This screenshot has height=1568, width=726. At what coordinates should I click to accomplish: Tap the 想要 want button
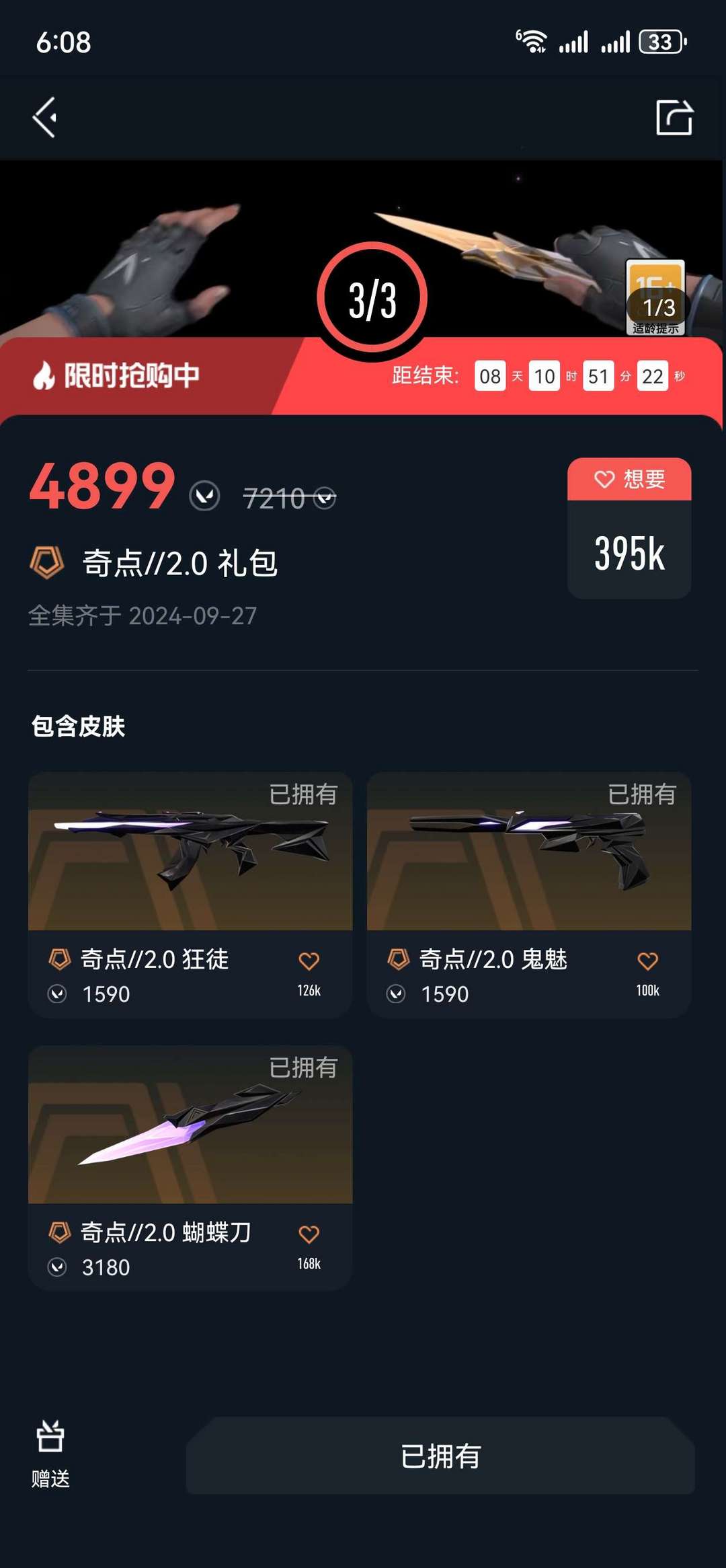(629, 479)
